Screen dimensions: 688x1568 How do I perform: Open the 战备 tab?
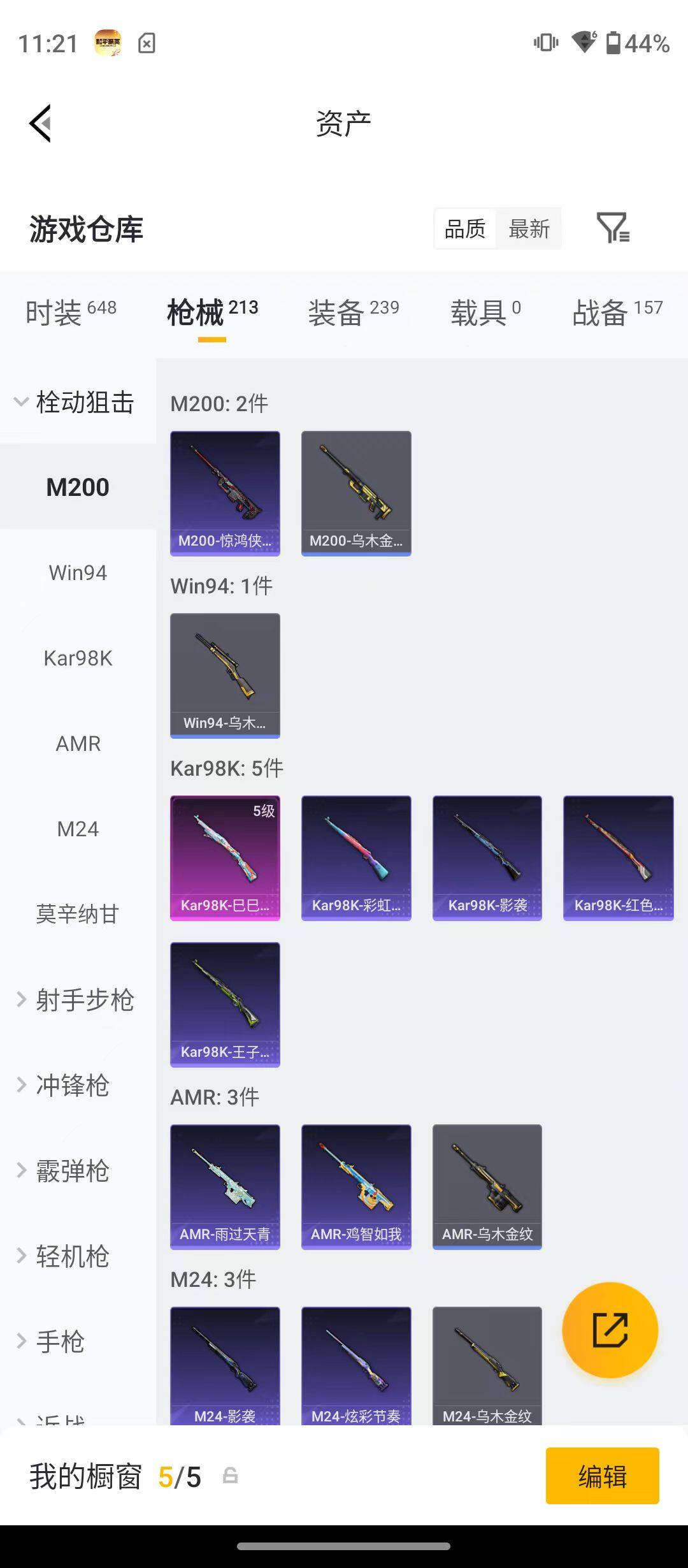[x=617, y=312]
